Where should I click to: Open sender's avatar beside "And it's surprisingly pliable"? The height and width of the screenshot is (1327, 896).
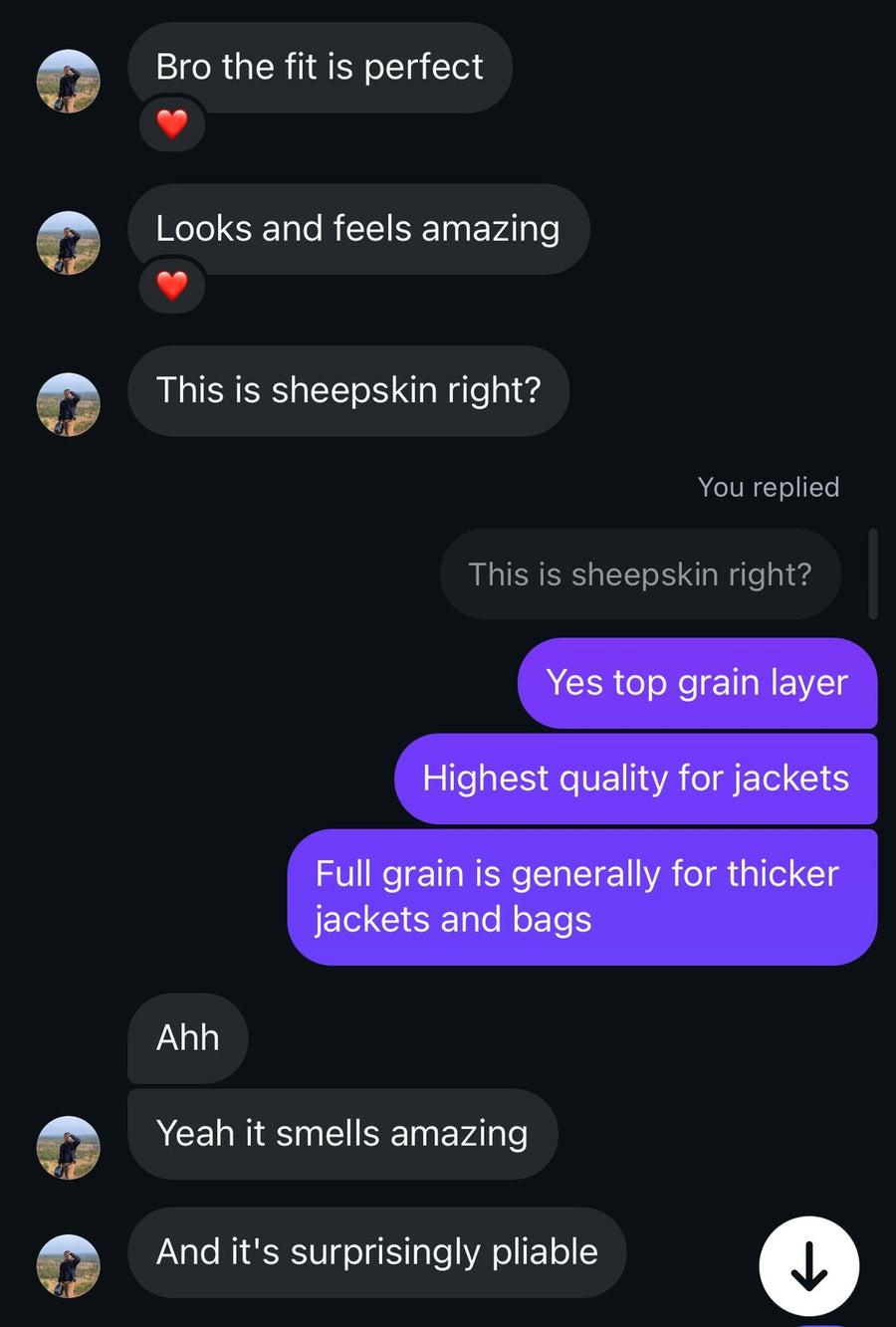coord(69,1265)
